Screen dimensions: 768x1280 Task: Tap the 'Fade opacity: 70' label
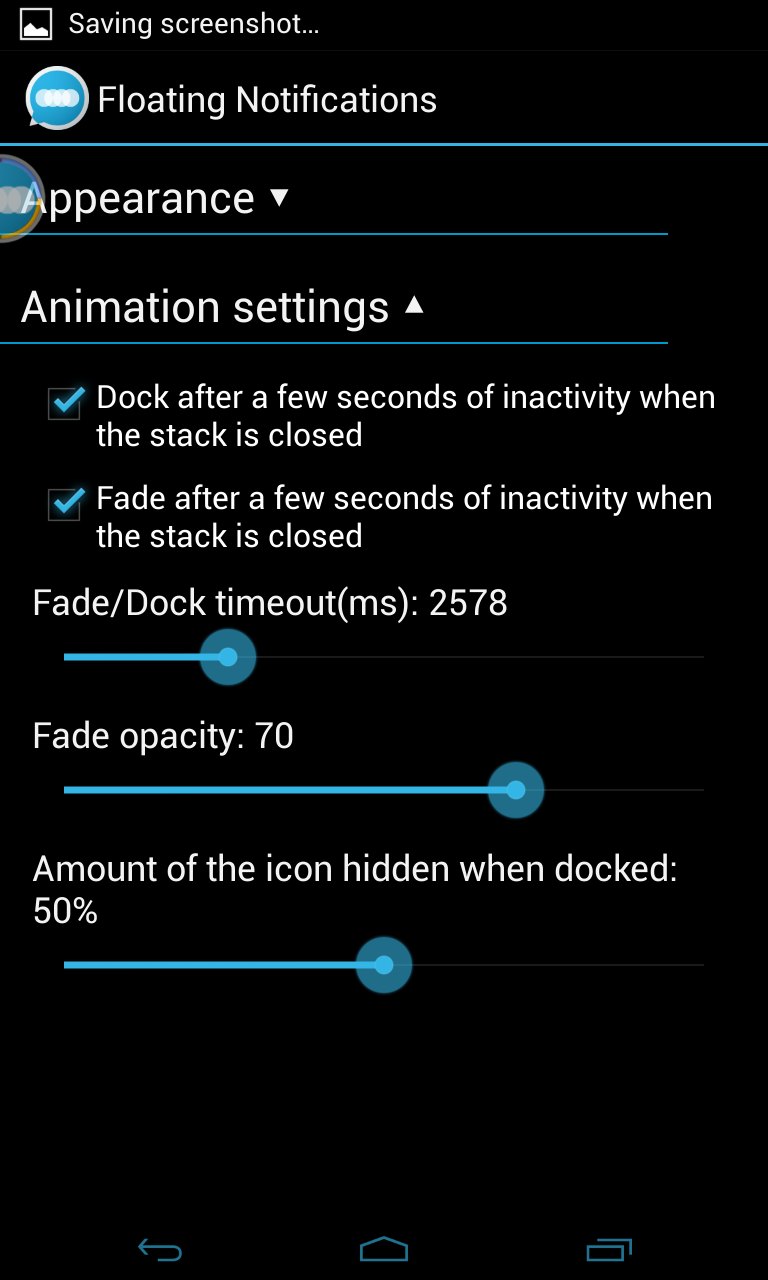point(162,735)
